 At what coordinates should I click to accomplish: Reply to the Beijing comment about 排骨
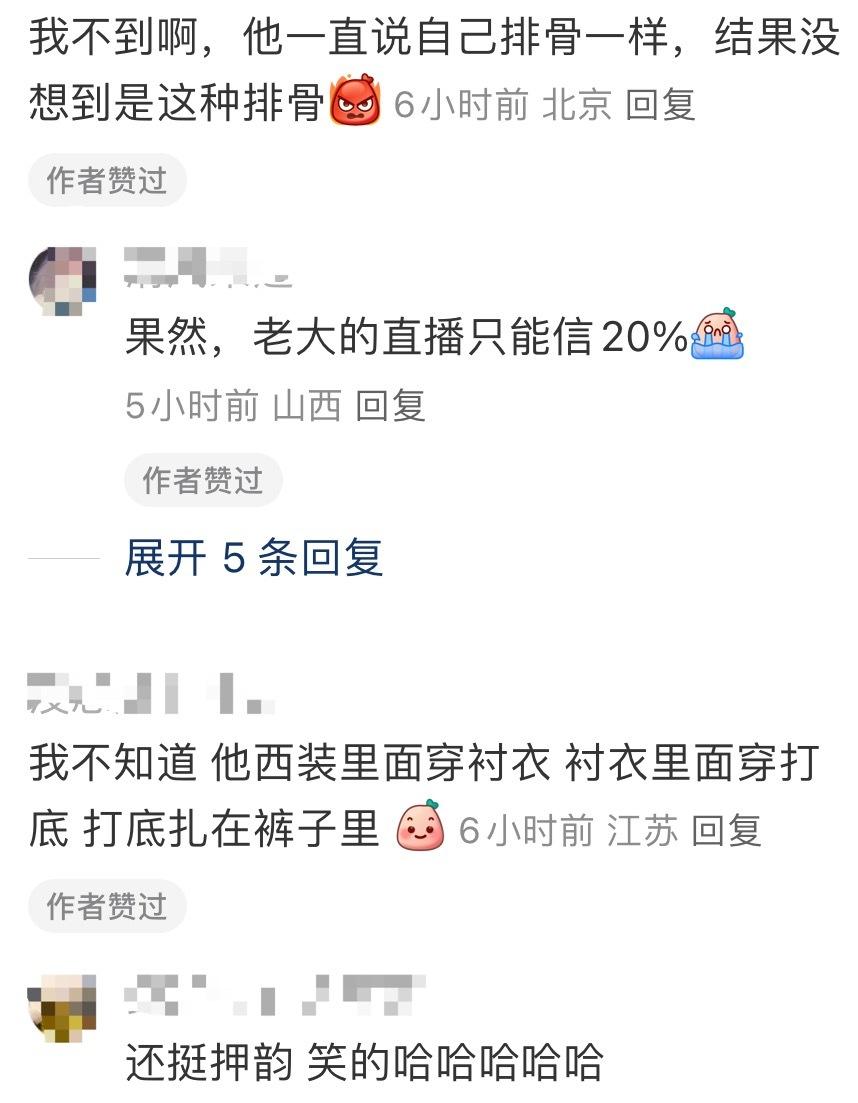click(660, 104)
